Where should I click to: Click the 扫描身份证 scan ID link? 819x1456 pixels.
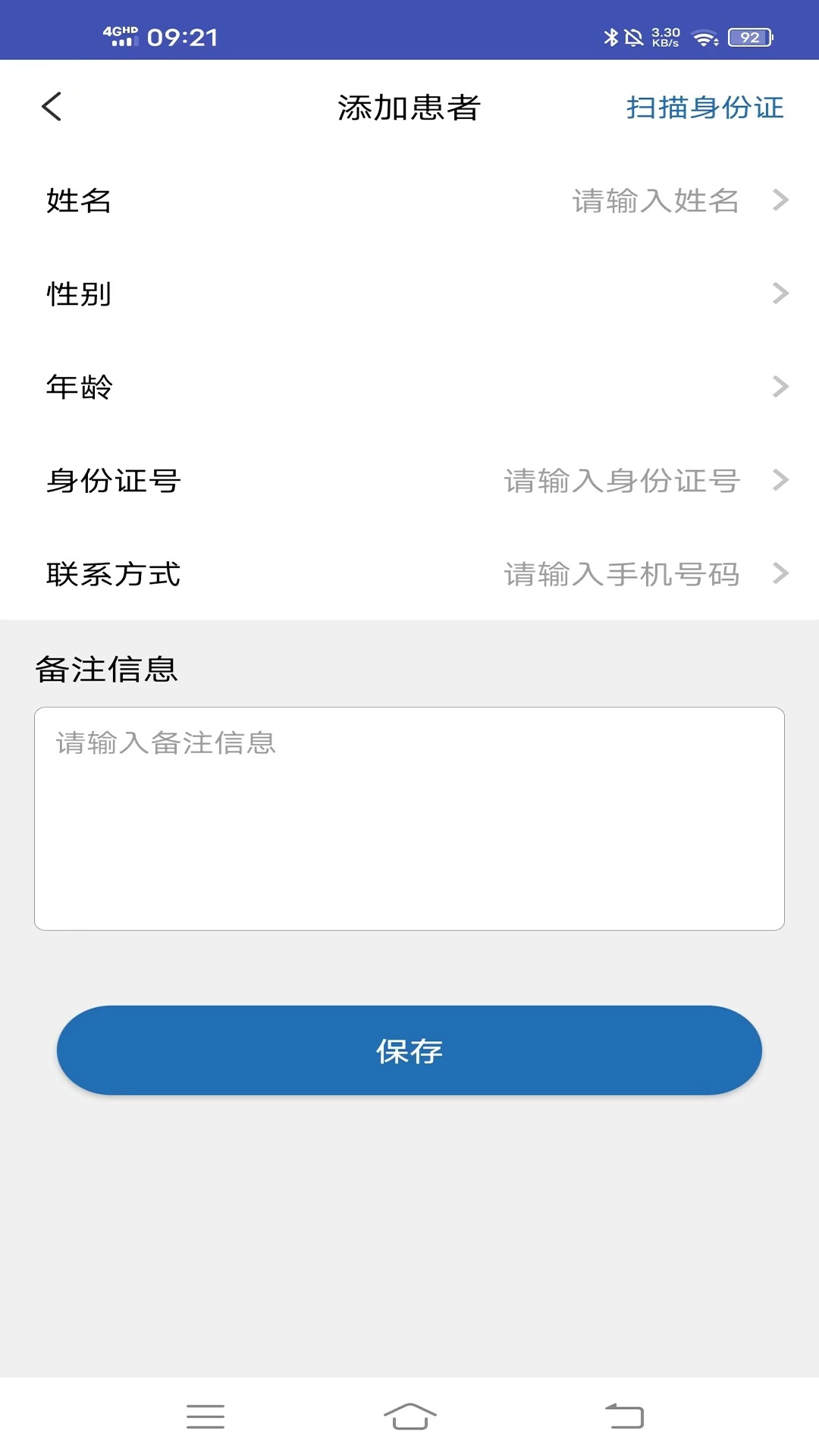pyautogui.click(x=705, y=108)
